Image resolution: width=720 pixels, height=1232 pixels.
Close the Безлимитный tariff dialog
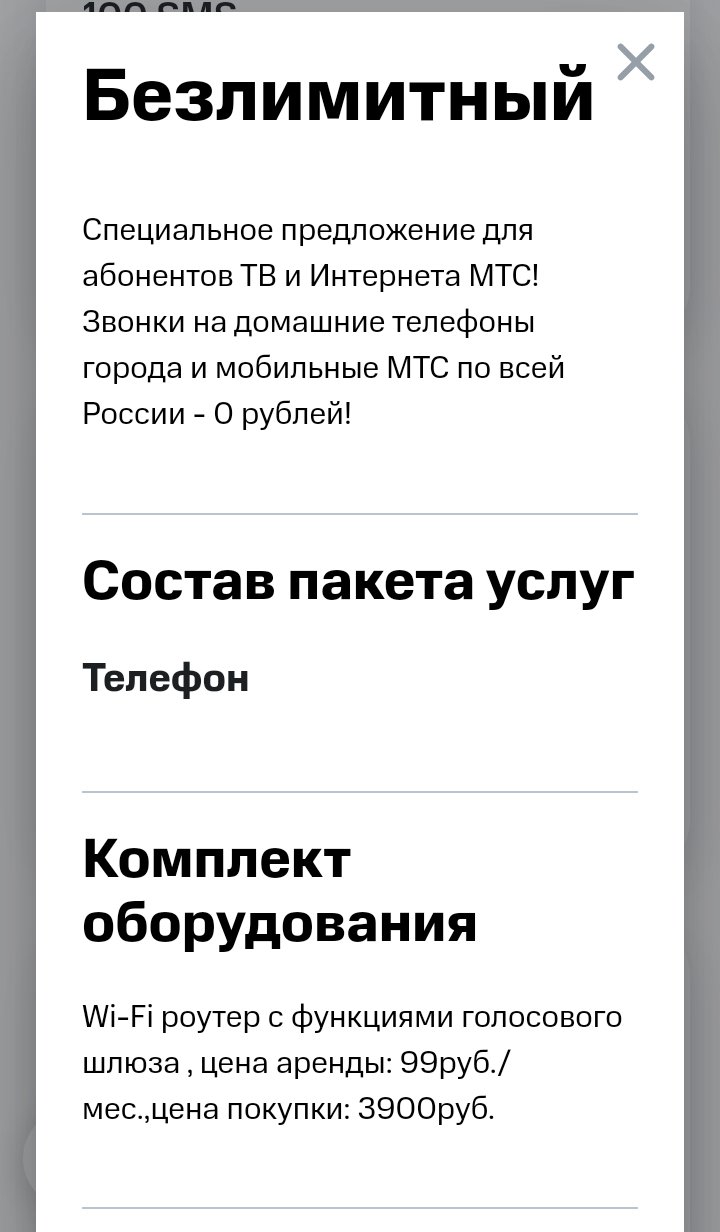(636, 62)
